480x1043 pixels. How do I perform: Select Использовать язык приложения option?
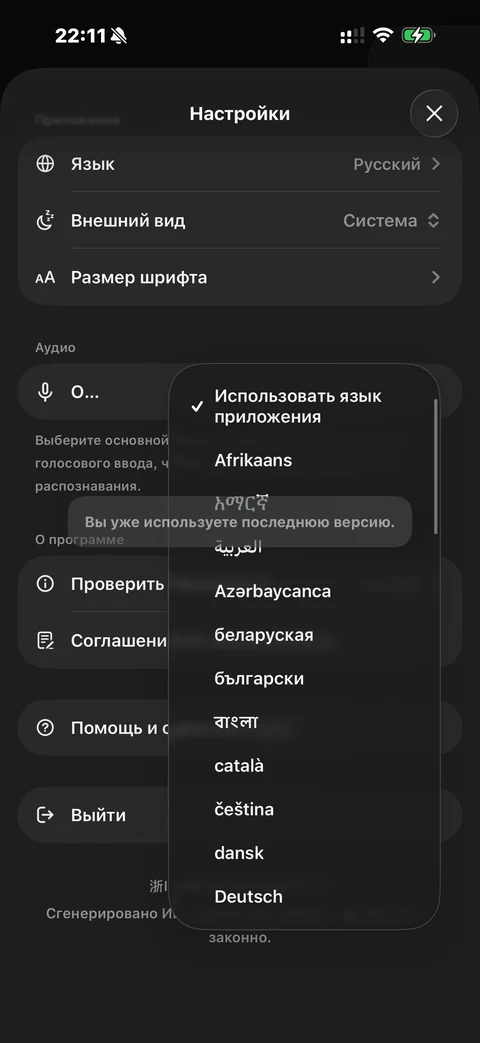click(304, 406)
